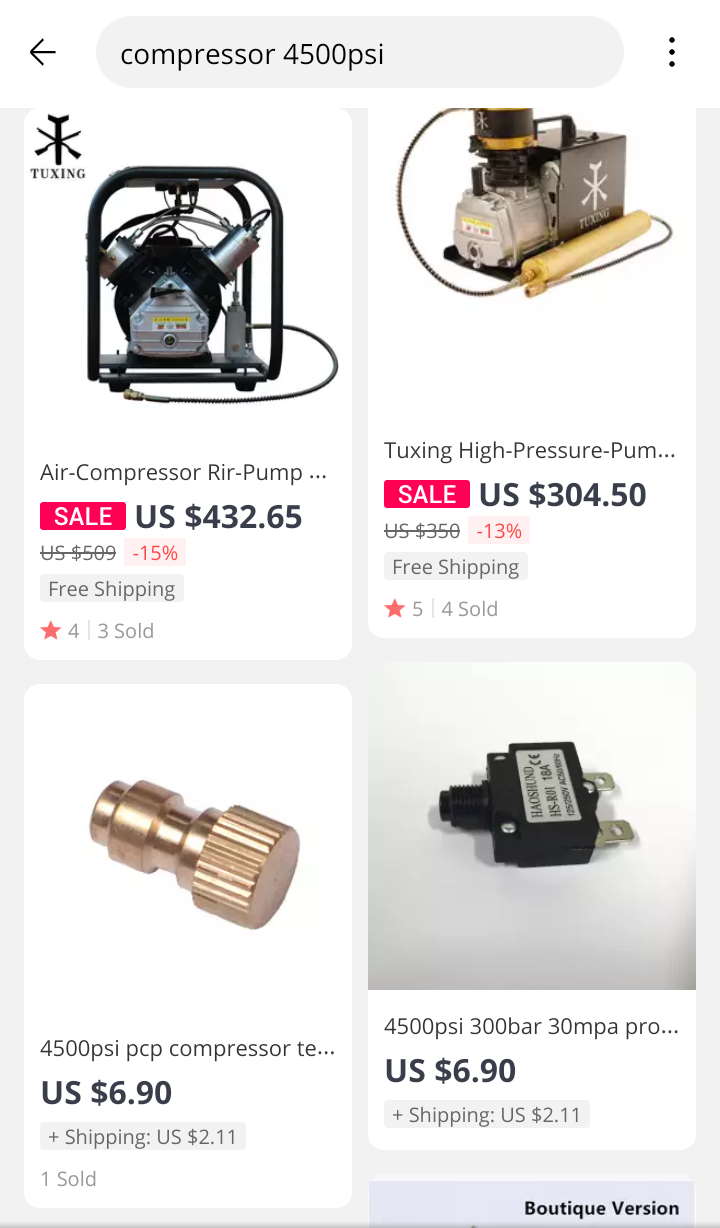Go back using the arrow icon
The width and height of the screenshot is (720, 1228).
(x=43, y=52)
